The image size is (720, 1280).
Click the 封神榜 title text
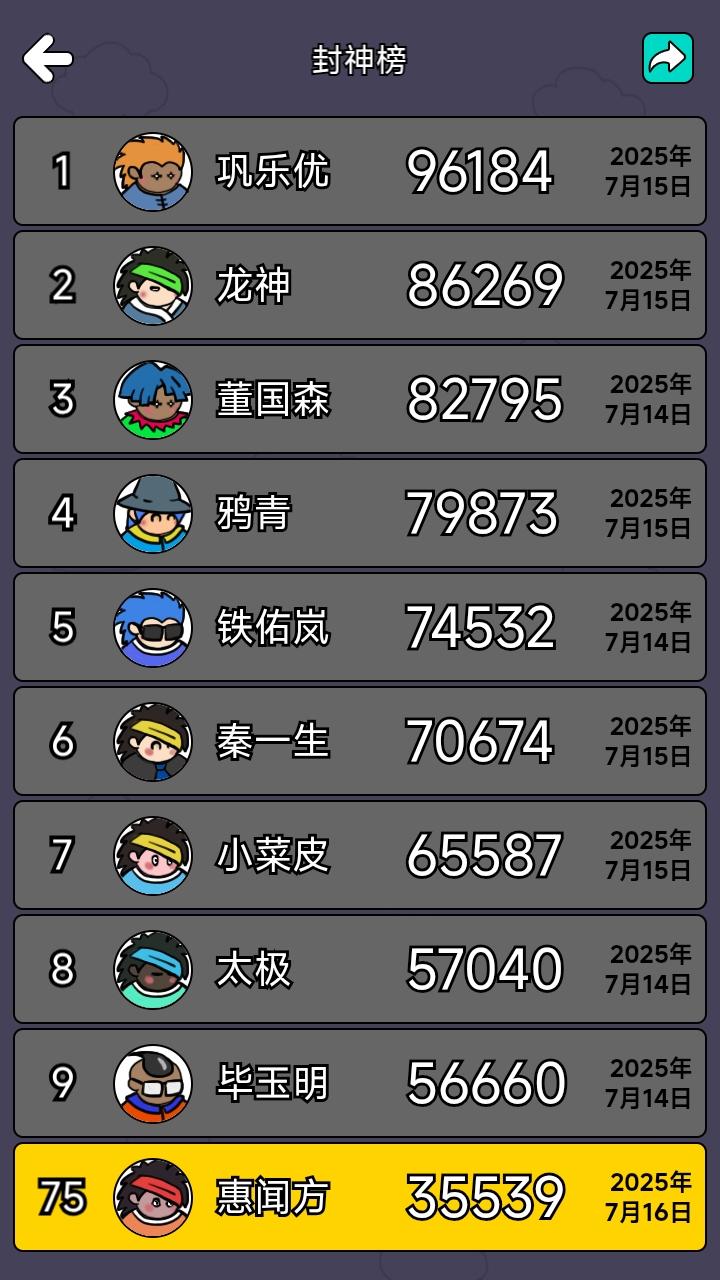[360, 57]
